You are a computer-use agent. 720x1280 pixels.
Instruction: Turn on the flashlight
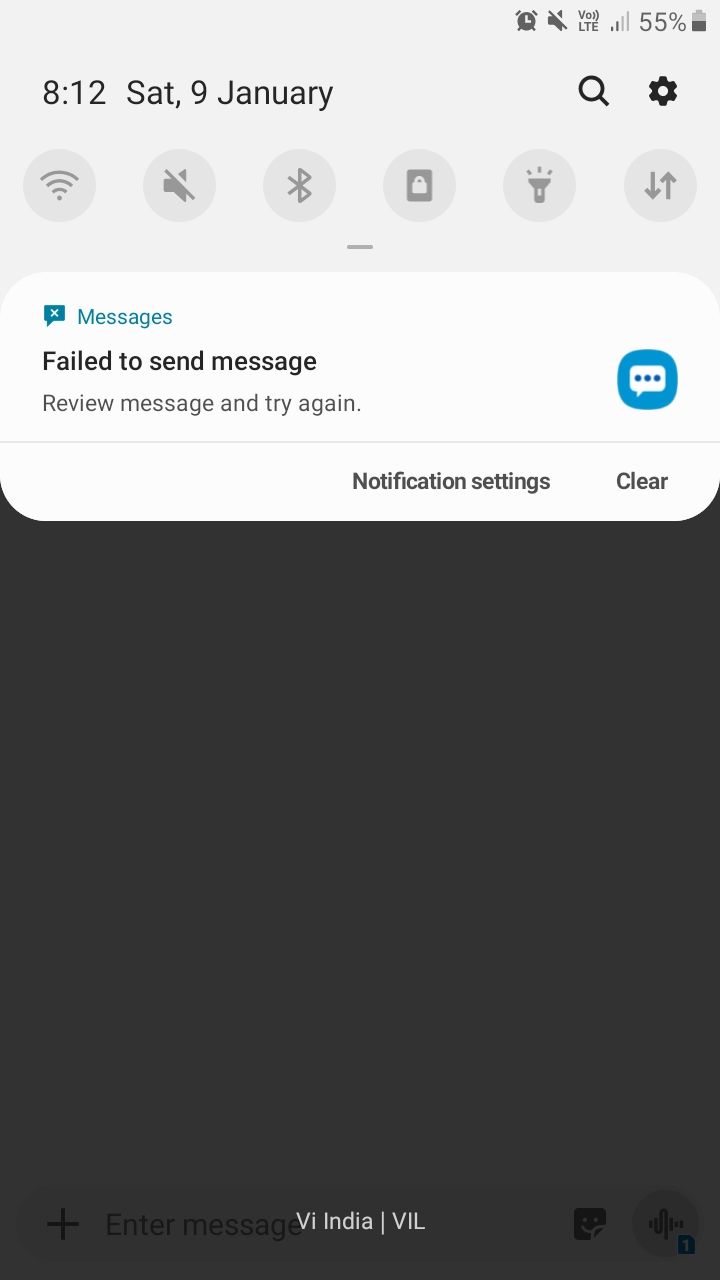pyautogui.click(x=539, y=186)
